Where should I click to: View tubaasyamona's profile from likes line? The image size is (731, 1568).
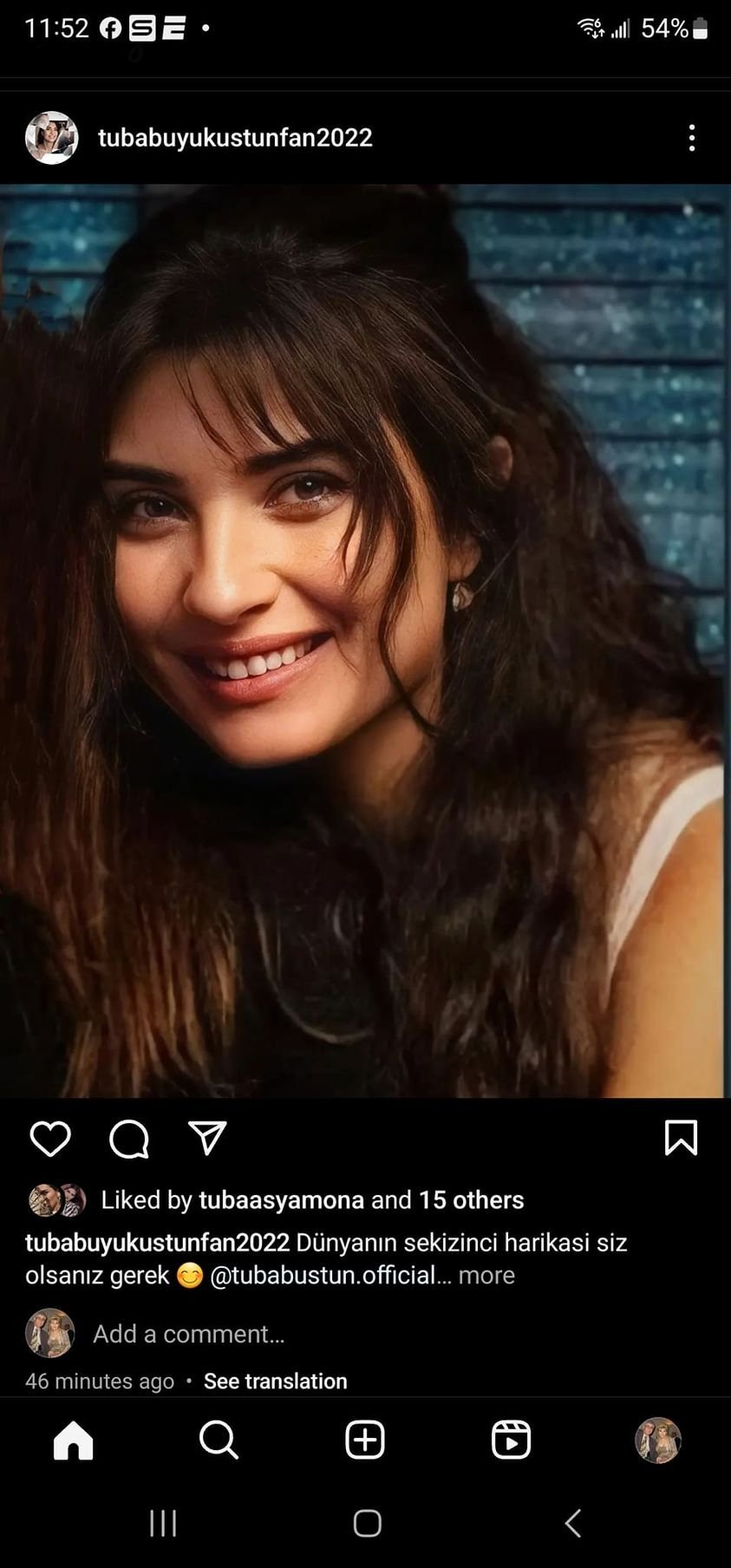coord(281,1200)
